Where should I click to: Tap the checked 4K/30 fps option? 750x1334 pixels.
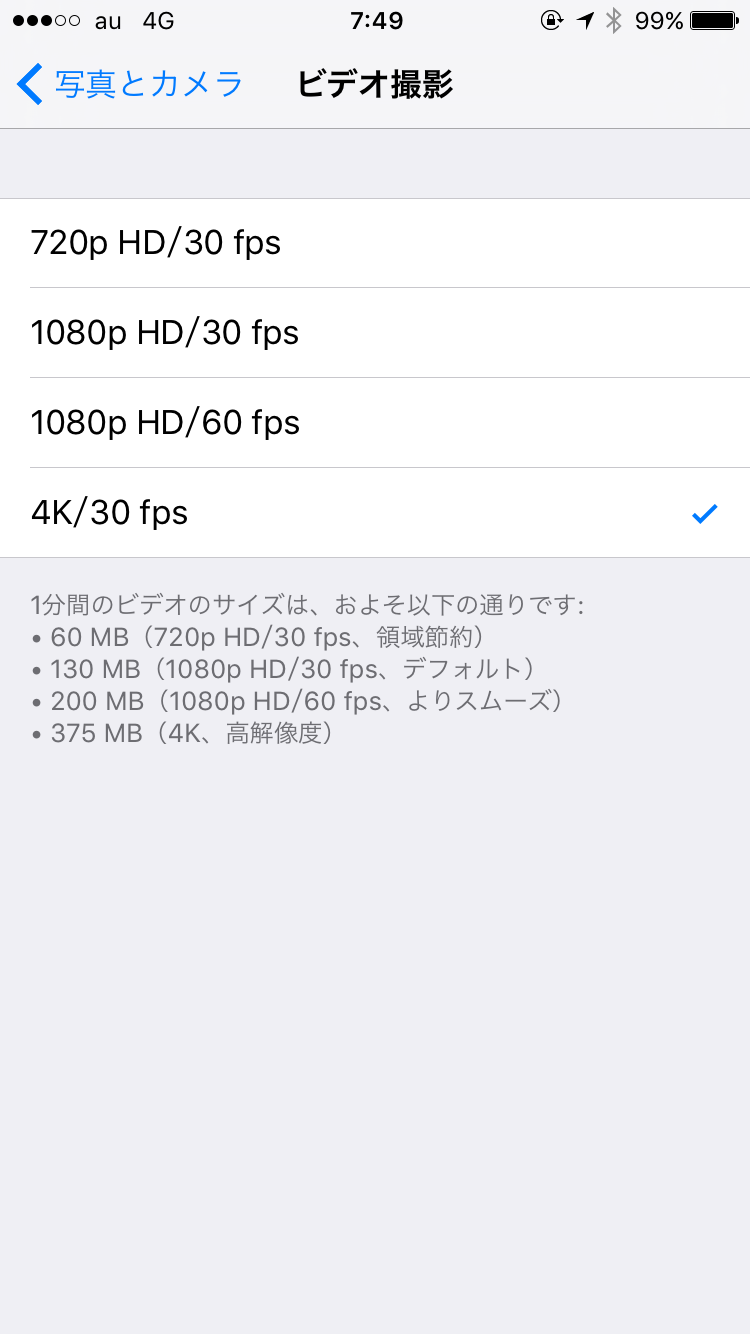click(x=375, y=513)
